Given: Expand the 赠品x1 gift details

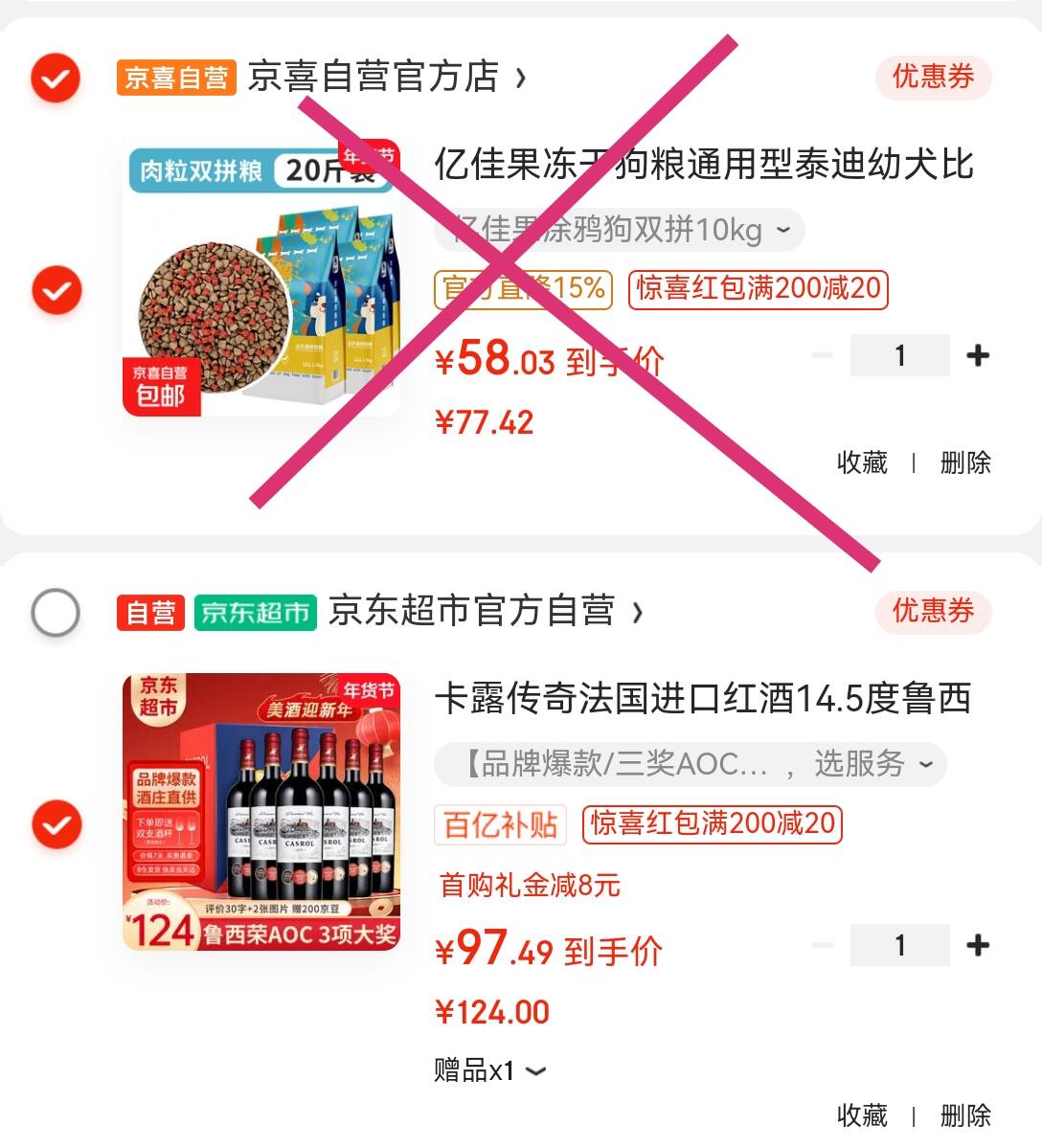Looking at the screenshot, I should (x=490, y=1070).
